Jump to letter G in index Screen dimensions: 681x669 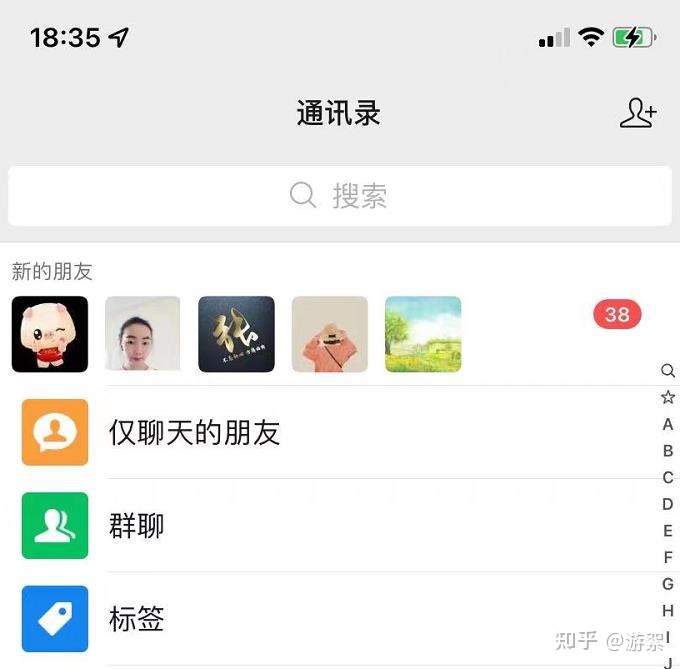point(668,583)
